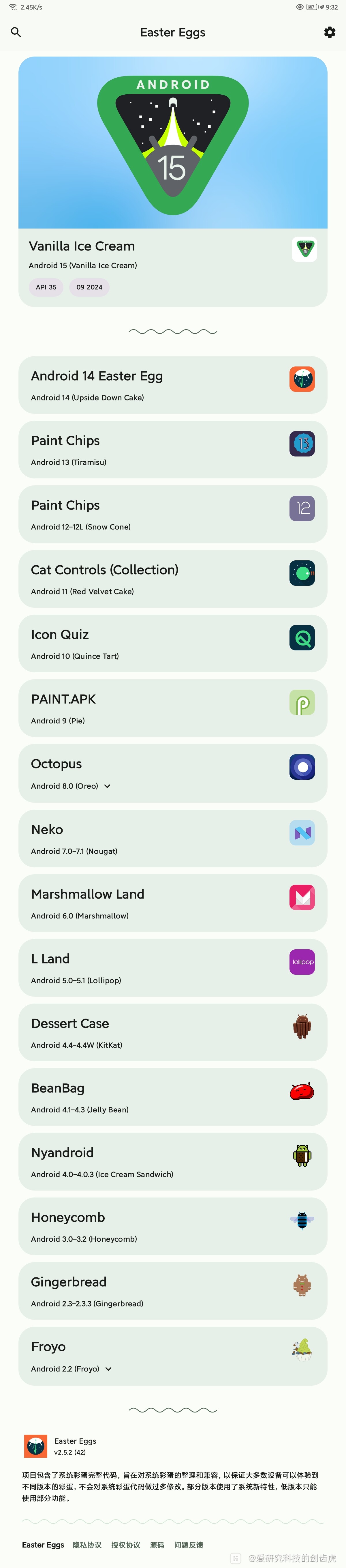Open the Neko easter egg

click(x=173, y=838)
